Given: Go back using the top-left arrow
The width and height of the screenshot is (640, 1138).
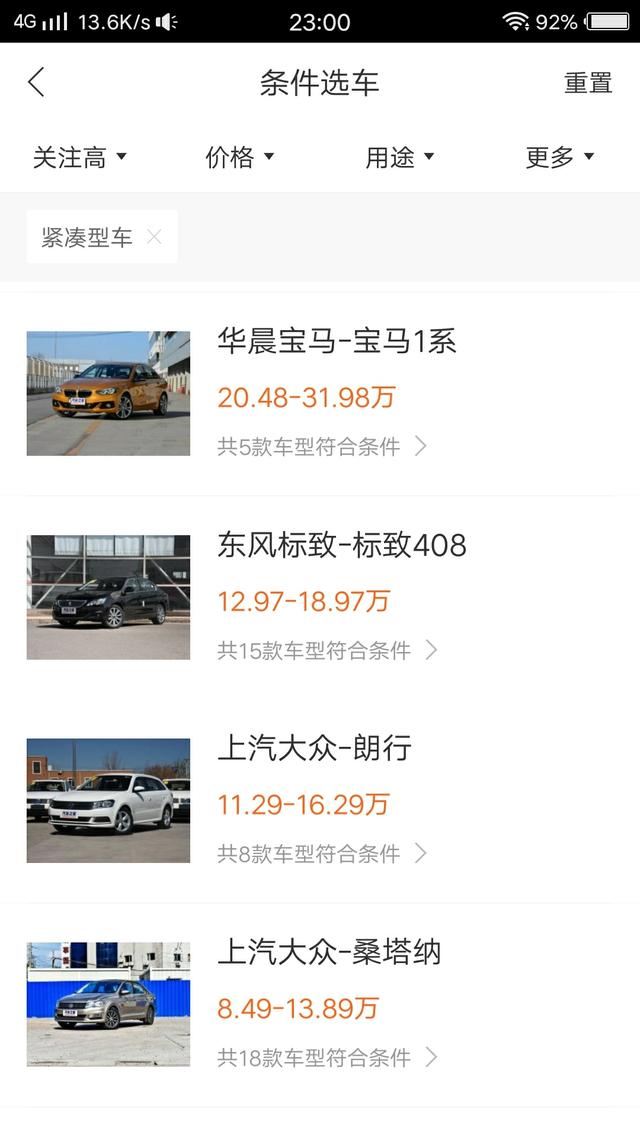Looking at the screenshot, I should click(37, 83).
